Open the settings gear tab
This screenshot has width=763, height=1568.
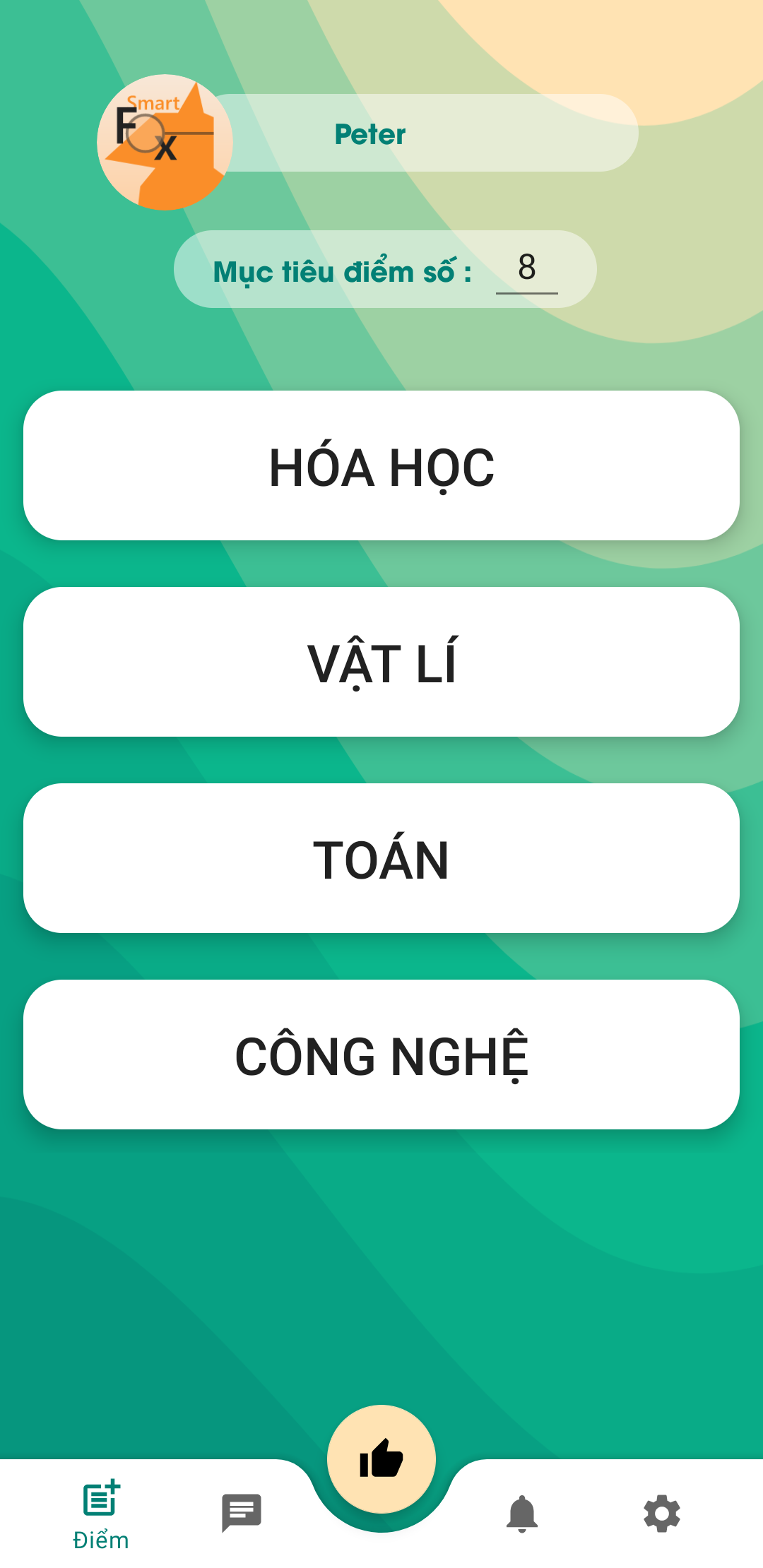662,1513
